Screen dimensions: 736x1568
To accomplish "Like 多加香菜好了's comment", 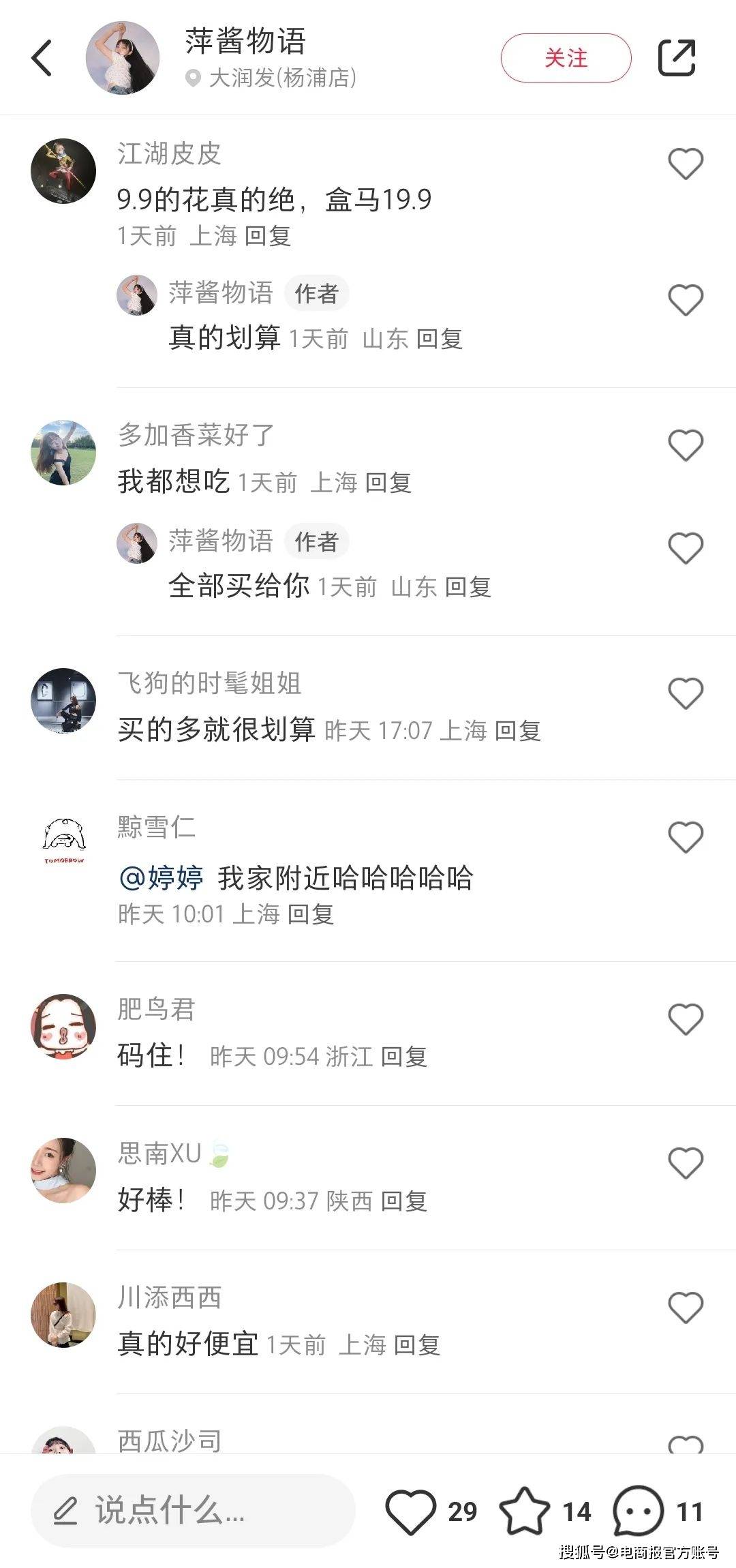I will [685, 446].
